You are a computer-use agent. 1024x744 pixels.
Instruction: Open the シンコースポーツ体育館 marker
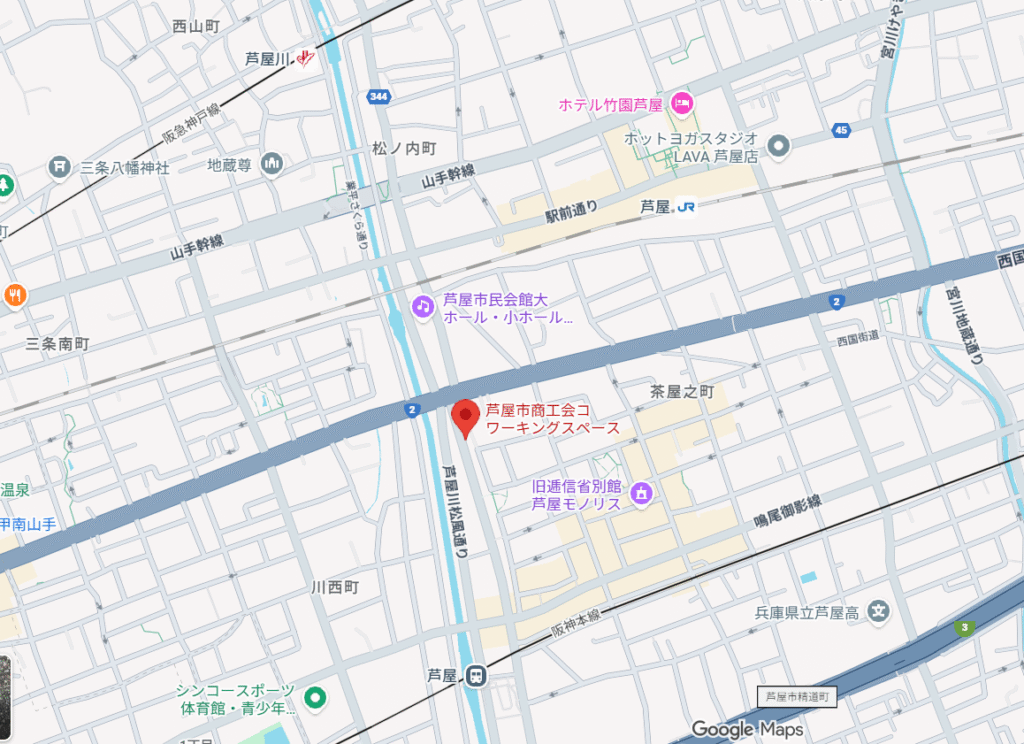(316, 698)
